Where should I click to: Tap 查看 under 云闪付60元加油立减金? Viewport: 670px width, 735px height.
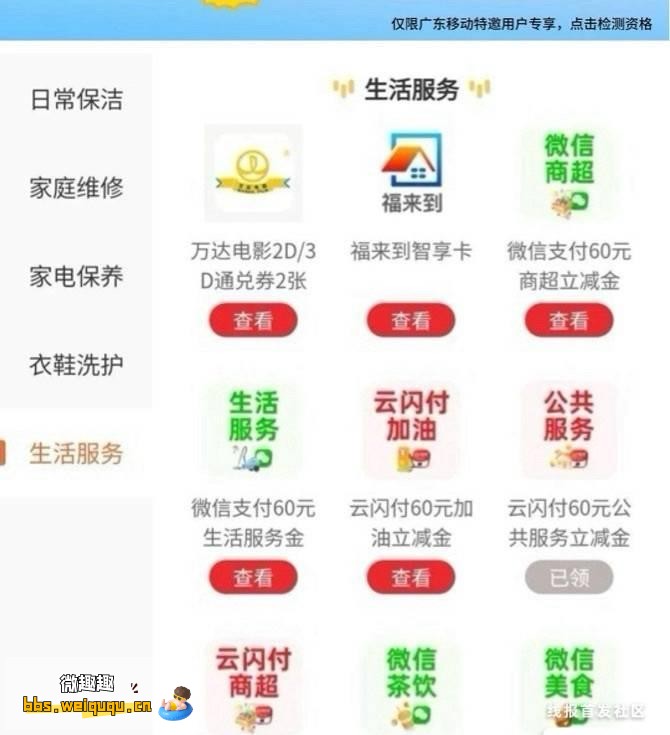click(x=410, y=577)
